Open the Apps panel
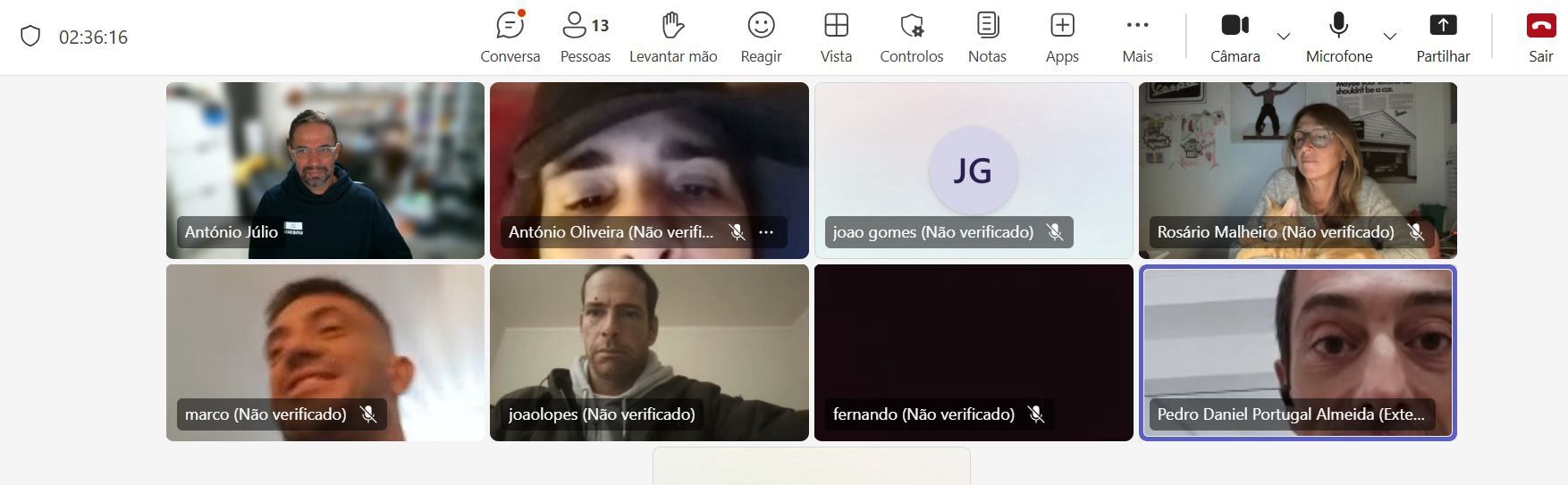The height and width of the screenshot is (485, 1568). click(1062, 37)
